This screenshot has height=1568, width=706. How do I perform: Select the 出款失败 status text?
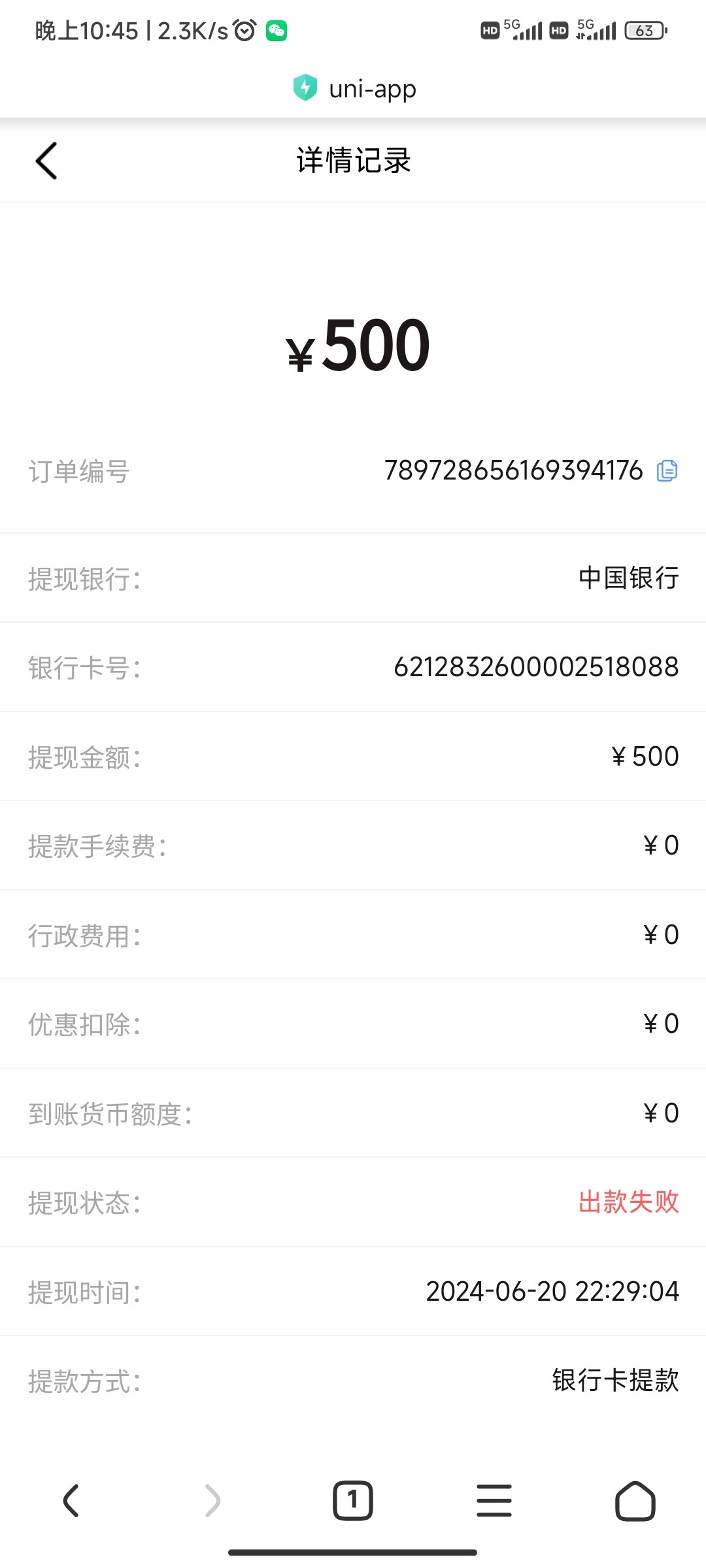pos(627,1203)
